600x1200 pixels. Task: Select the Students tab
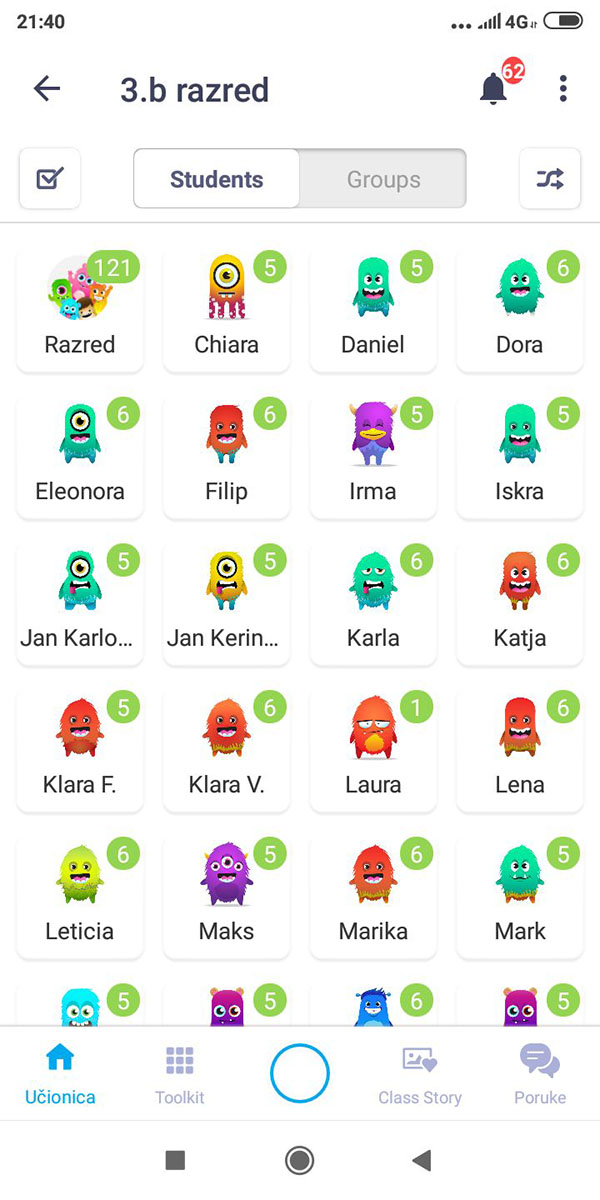pyautogui.click(x=217, y=179)
